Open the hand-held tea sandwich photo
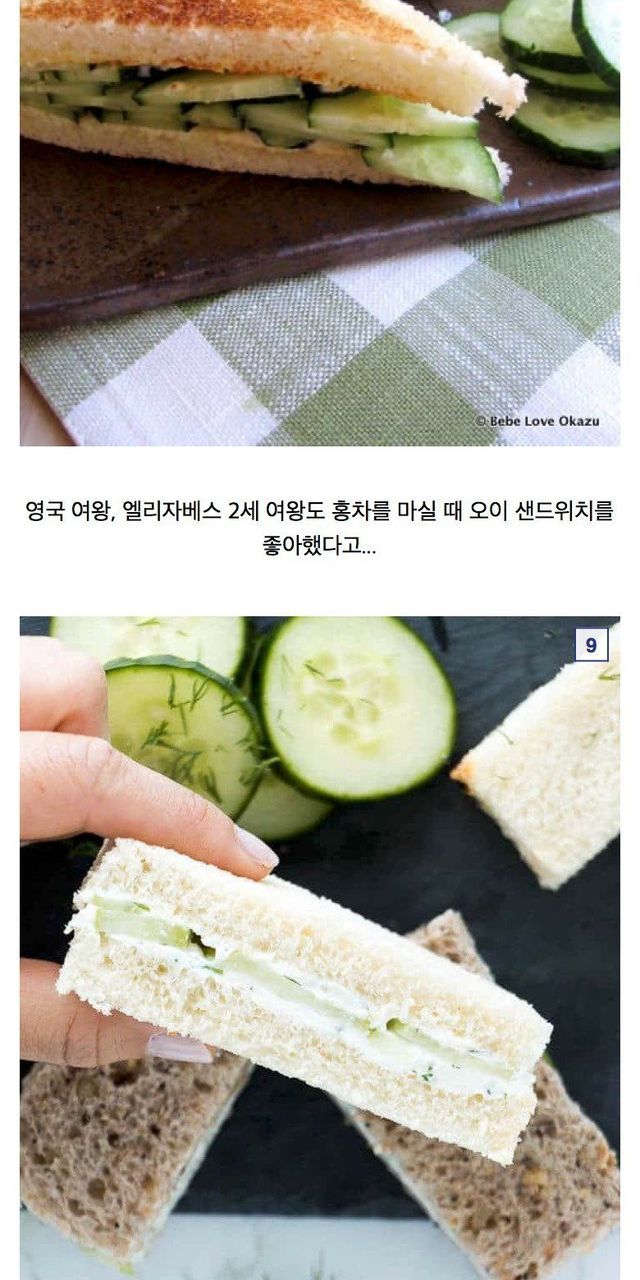640x1280 pixels. [x=320, y=948]
